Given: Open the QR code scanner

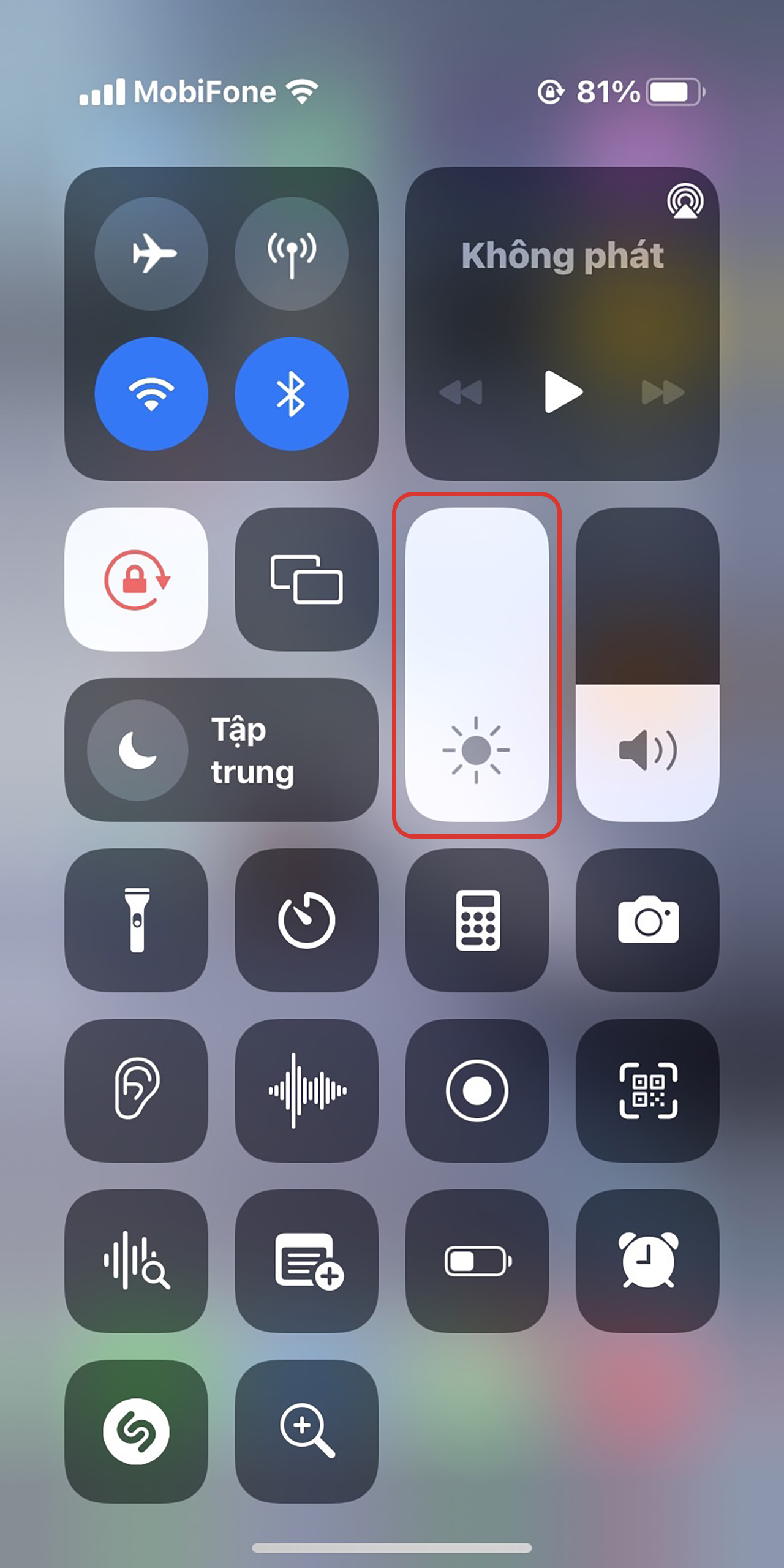Looking at the screenshot, I should (x=647, y=1090).
